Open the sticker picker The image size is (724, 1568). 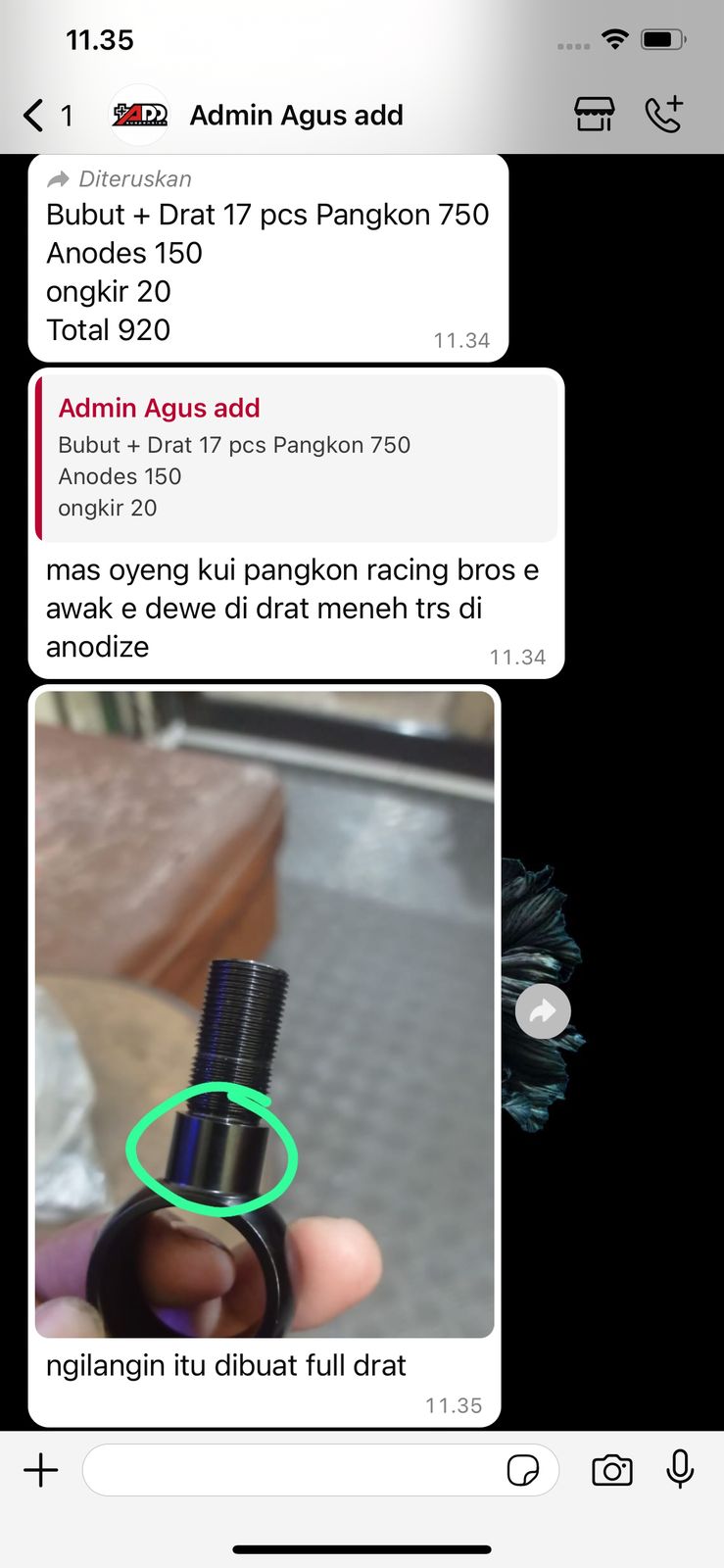[523, 1471]
